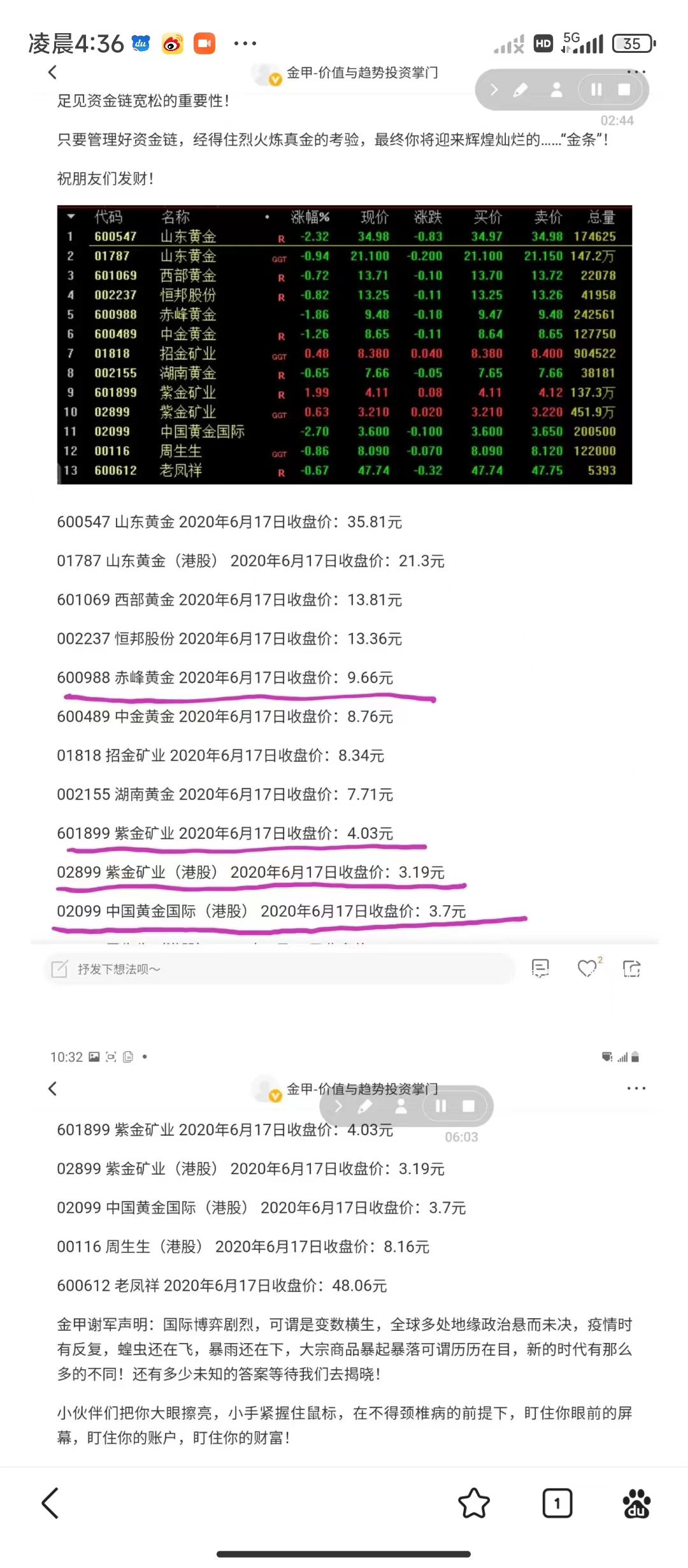Bookmark this page with the star icon

(x=474, y=1503)
